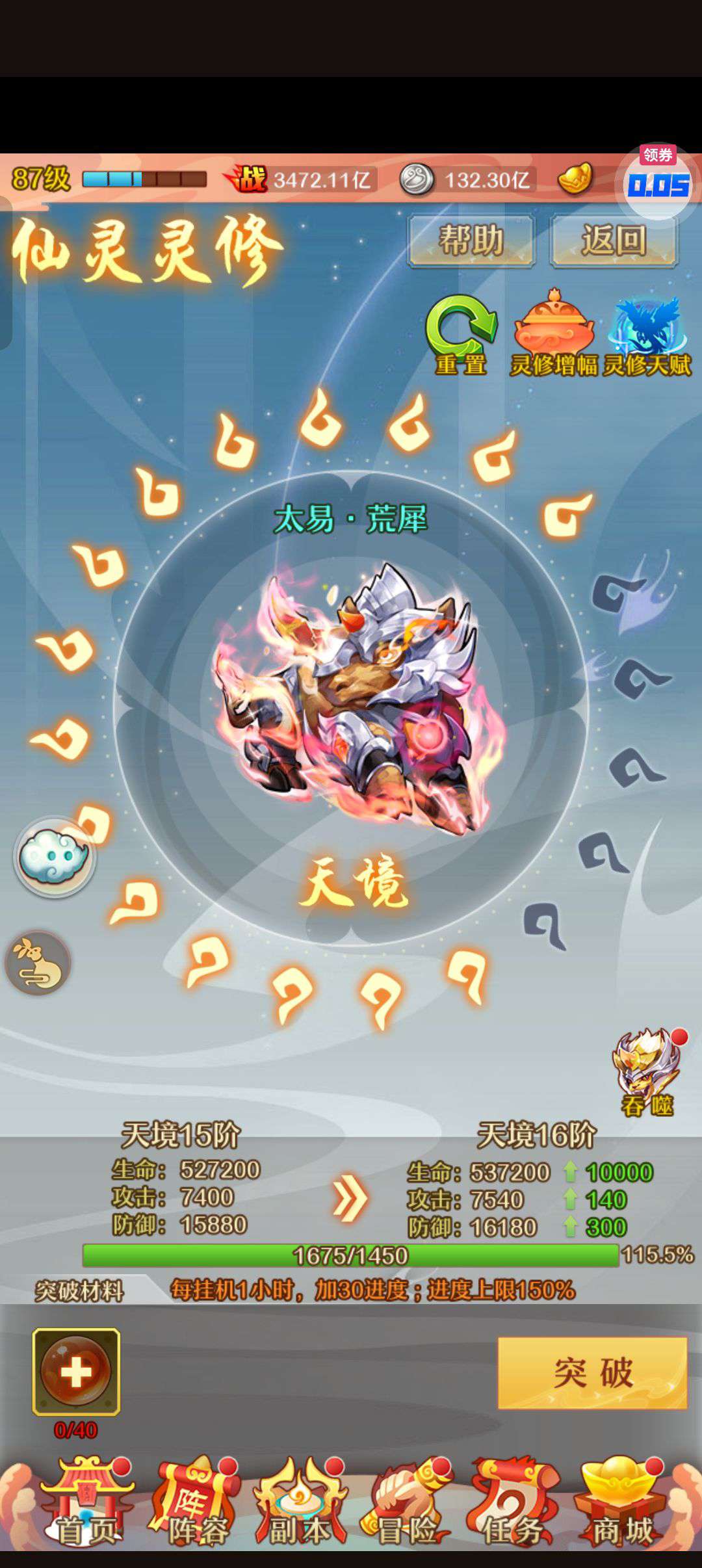Claim the 领券 0.05 coupon bubble
Viewport: 702px width, 1568px height.
658,181
